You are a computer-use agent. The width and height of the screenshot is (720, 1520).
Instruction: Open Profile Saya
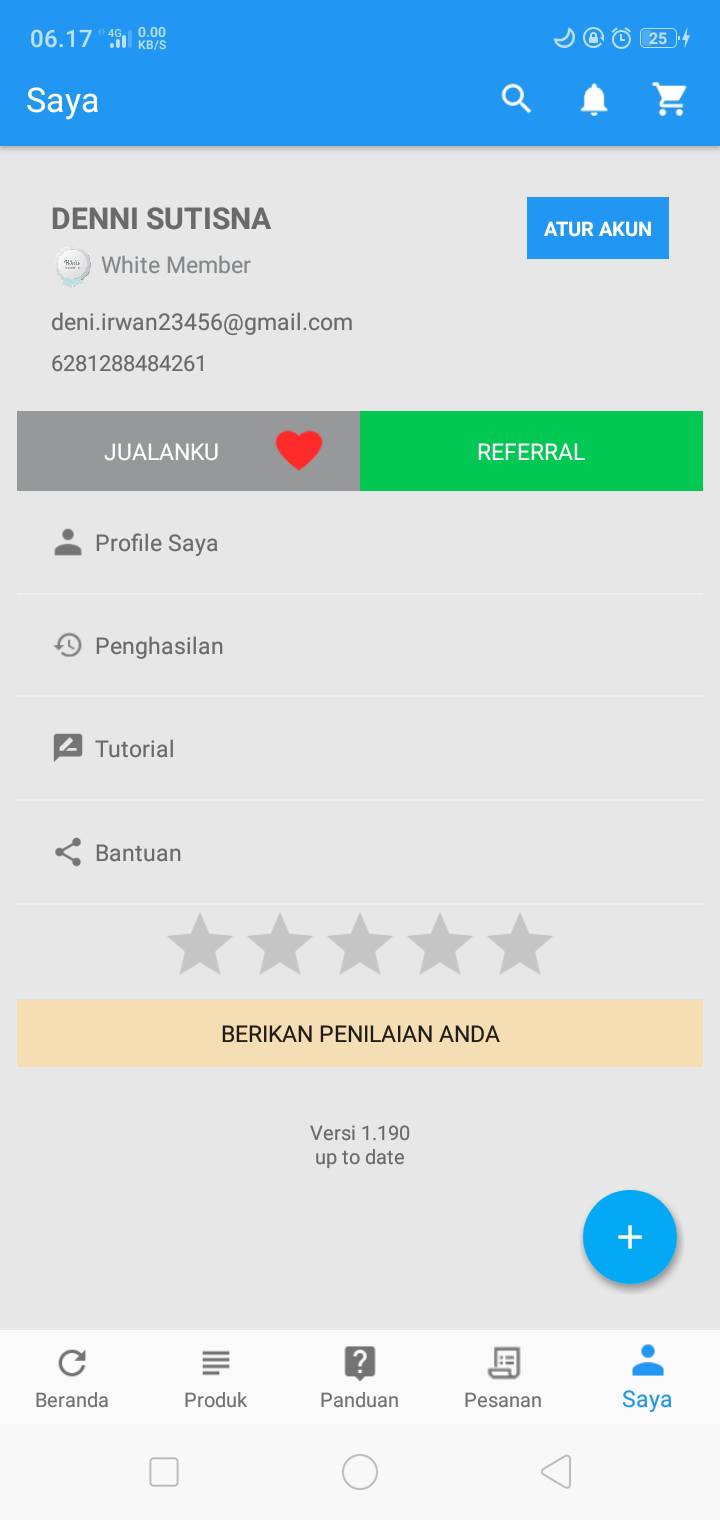pos(360,543)
